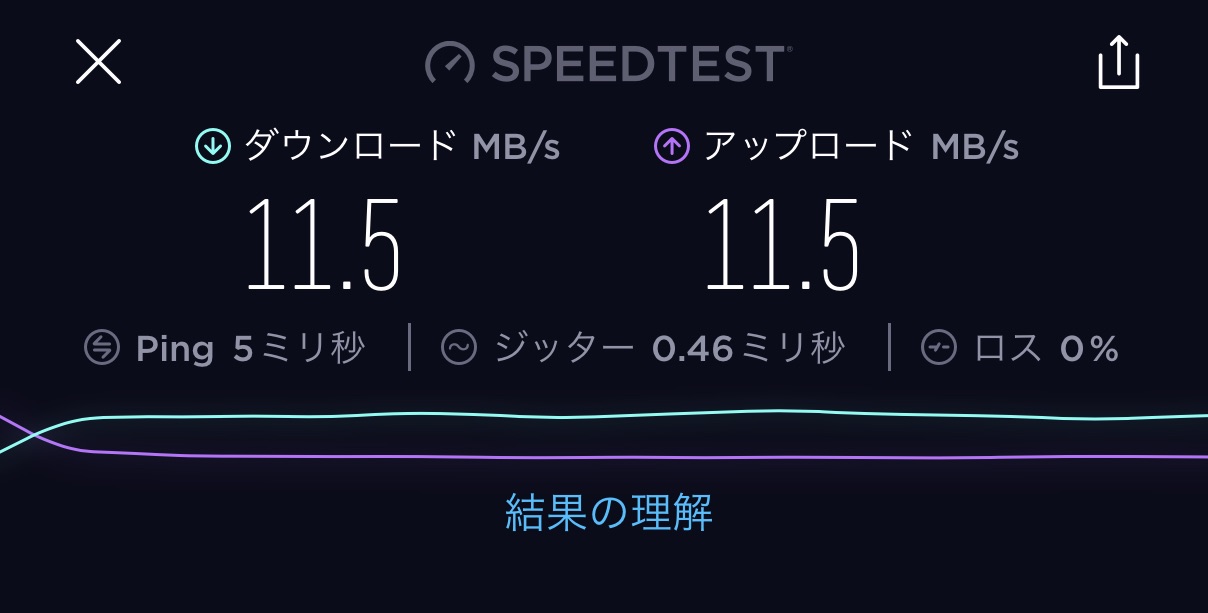Image resolution: width=1208 pixels, height=613 pixels.
Task: Open the 結果の理解 link
Action: (609, 512)
